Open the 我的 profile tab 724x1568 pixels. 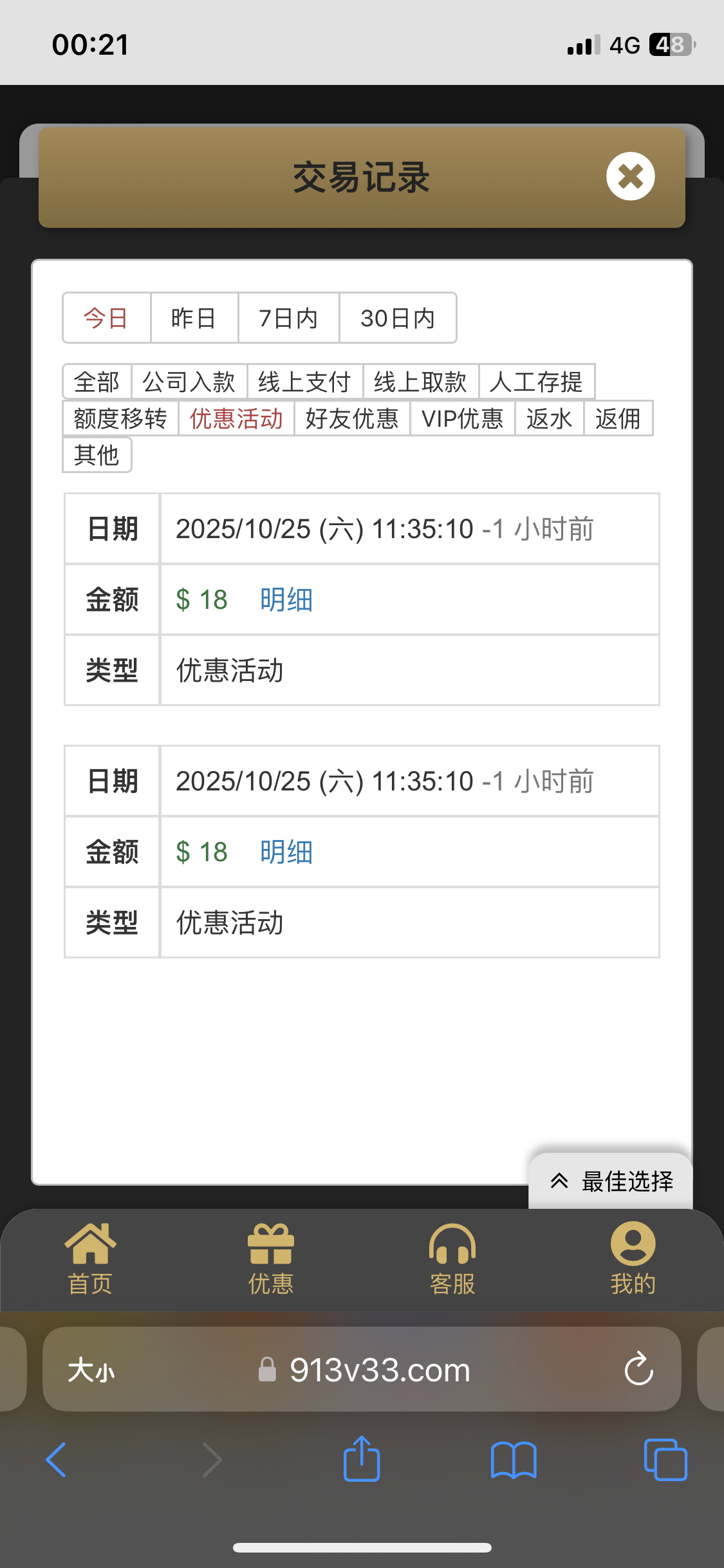[633, 1258]
